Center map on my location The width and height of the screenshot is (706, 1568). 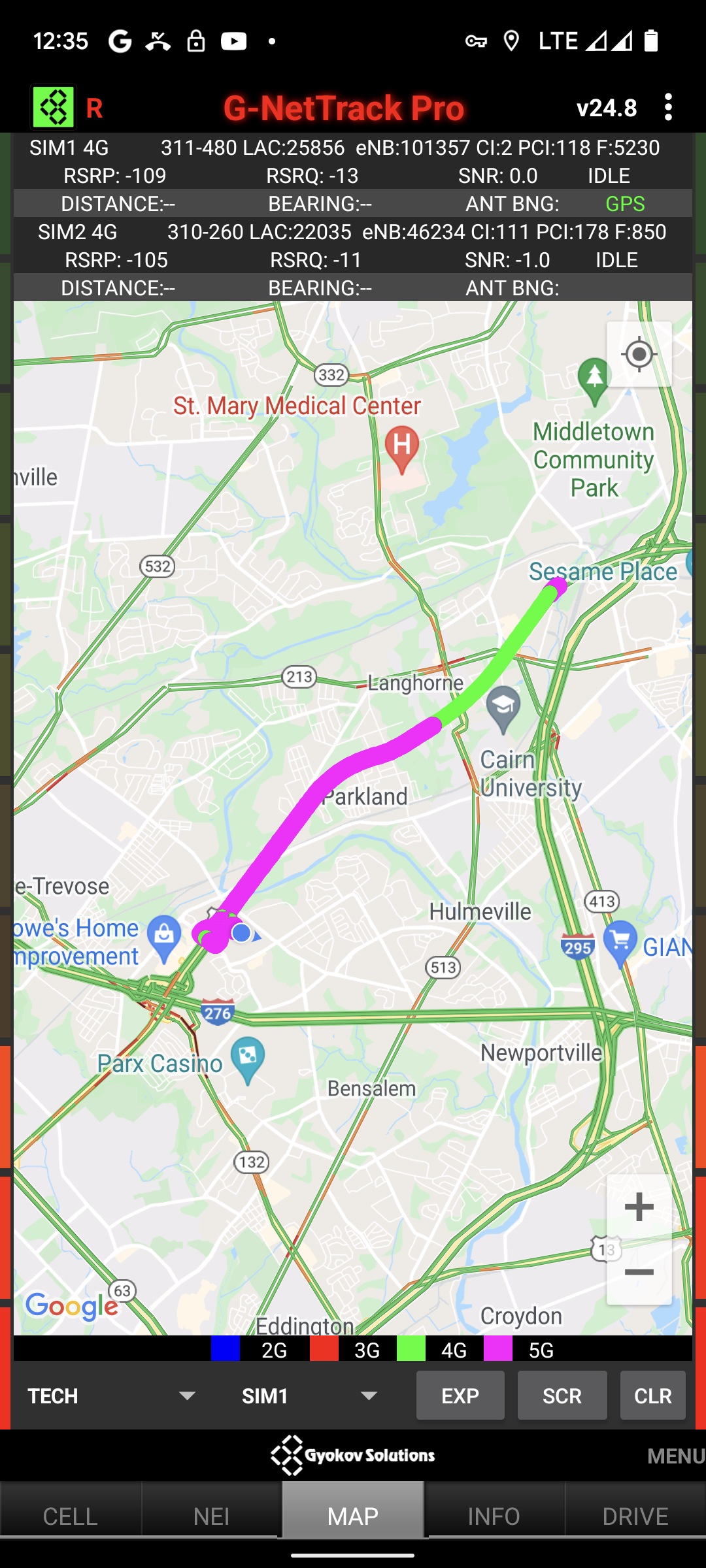click(639, 355)
